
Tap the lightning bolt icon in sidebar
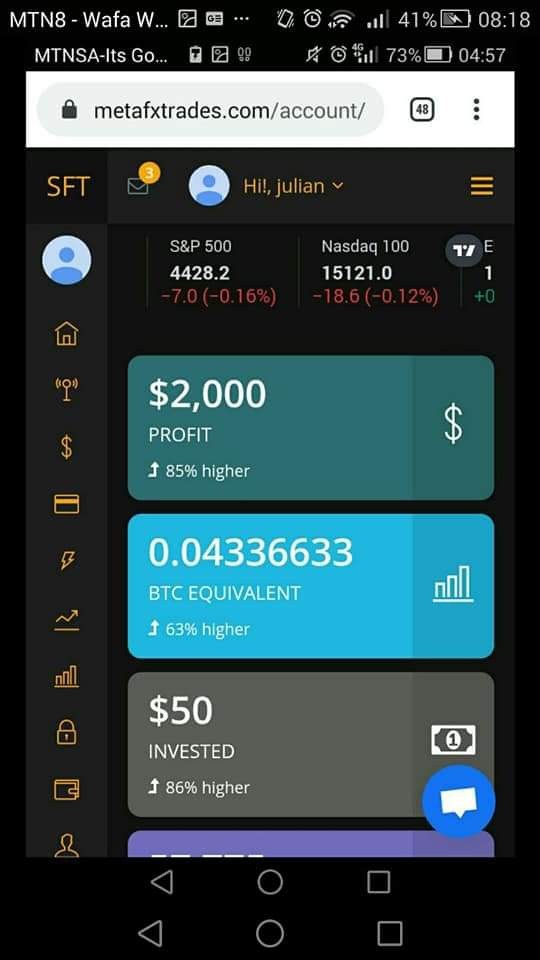[x=67, y=560]
